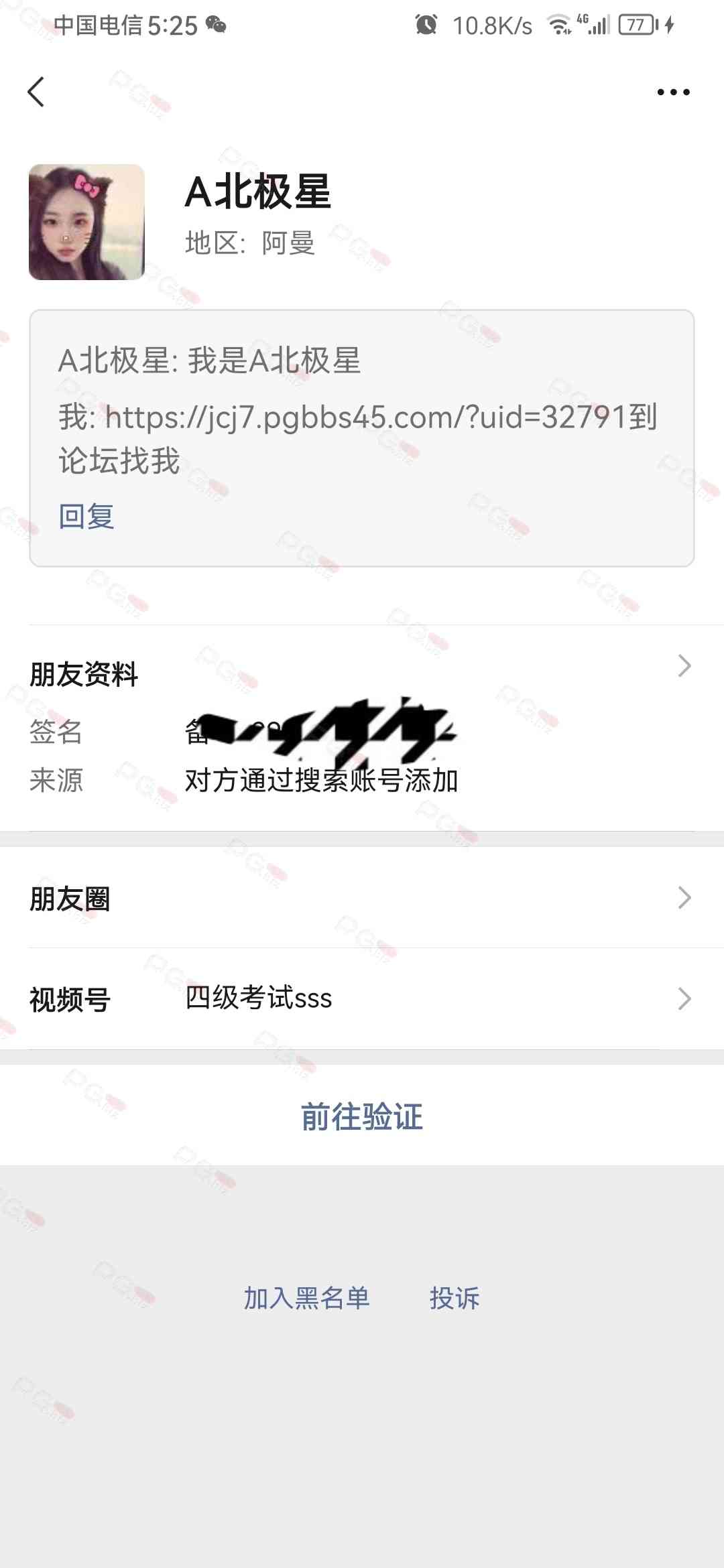Open 视频号 channel 四级考试sss
The image size is (724, 1568).
(x=362, y=998)
